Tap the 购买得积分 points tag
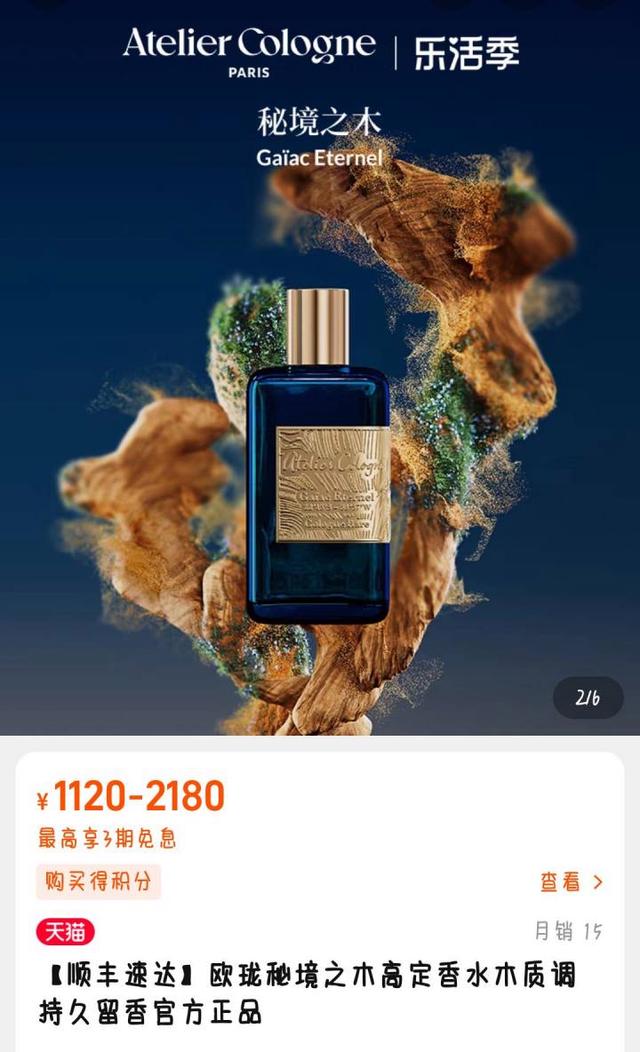 tap(98, 881)
